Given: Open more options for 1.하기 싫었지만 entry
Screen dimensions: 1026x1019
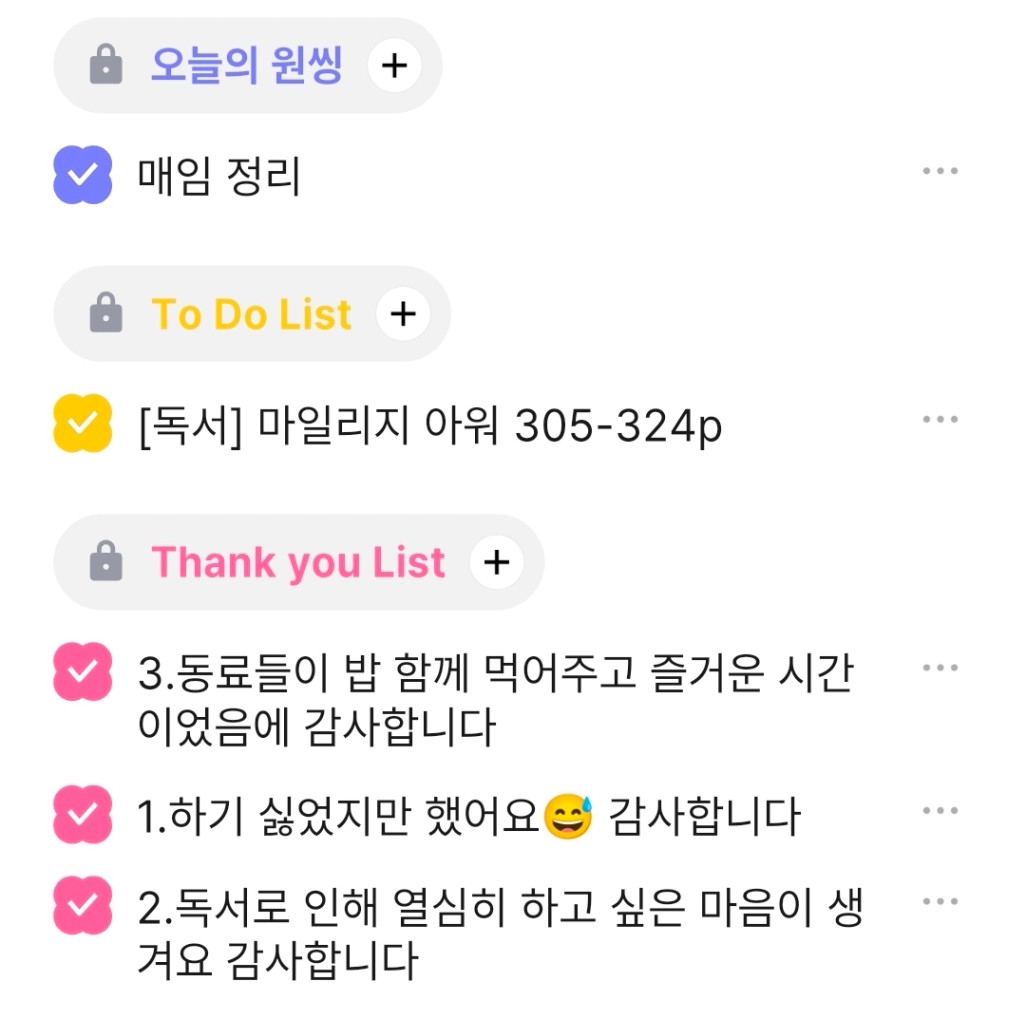Looking at the screenshot, I should click(x=940, y=811).
